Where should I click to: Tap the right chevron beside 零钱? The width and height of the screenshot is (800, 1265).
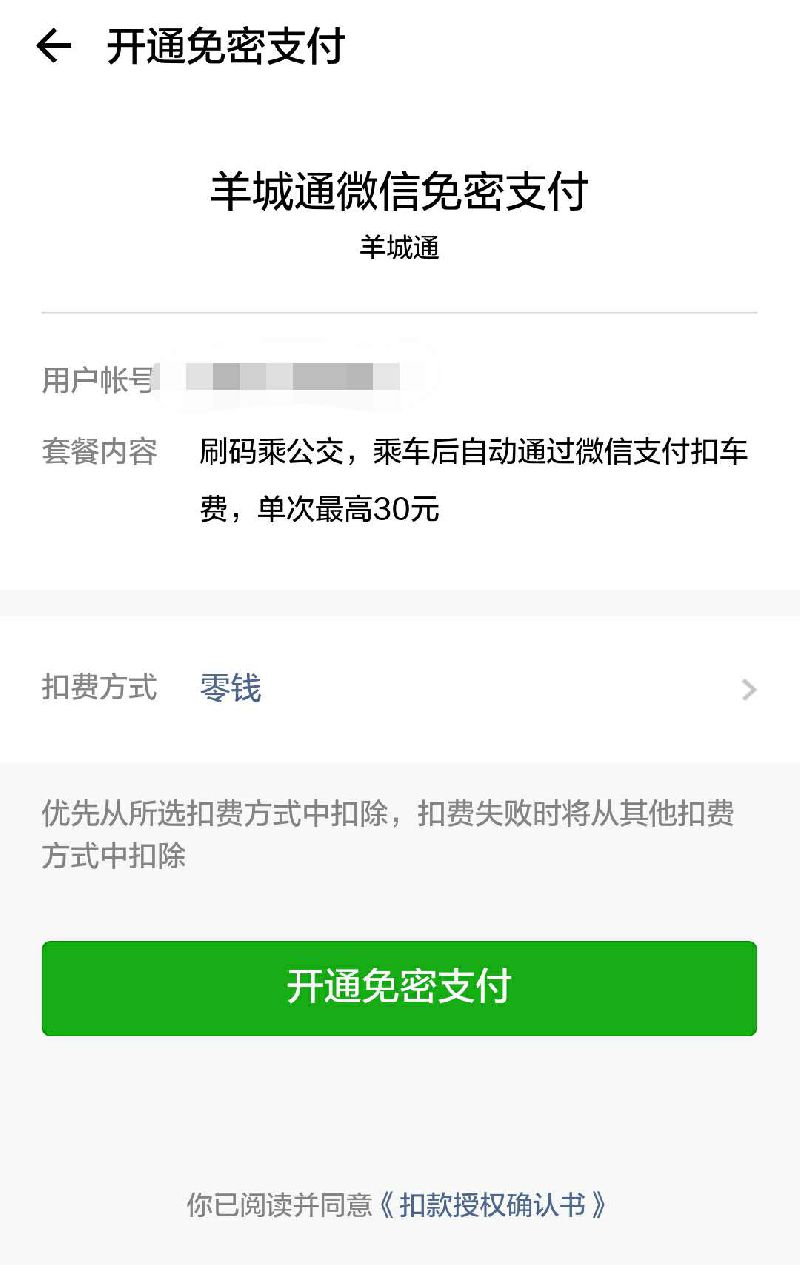(x=746, y=690)
